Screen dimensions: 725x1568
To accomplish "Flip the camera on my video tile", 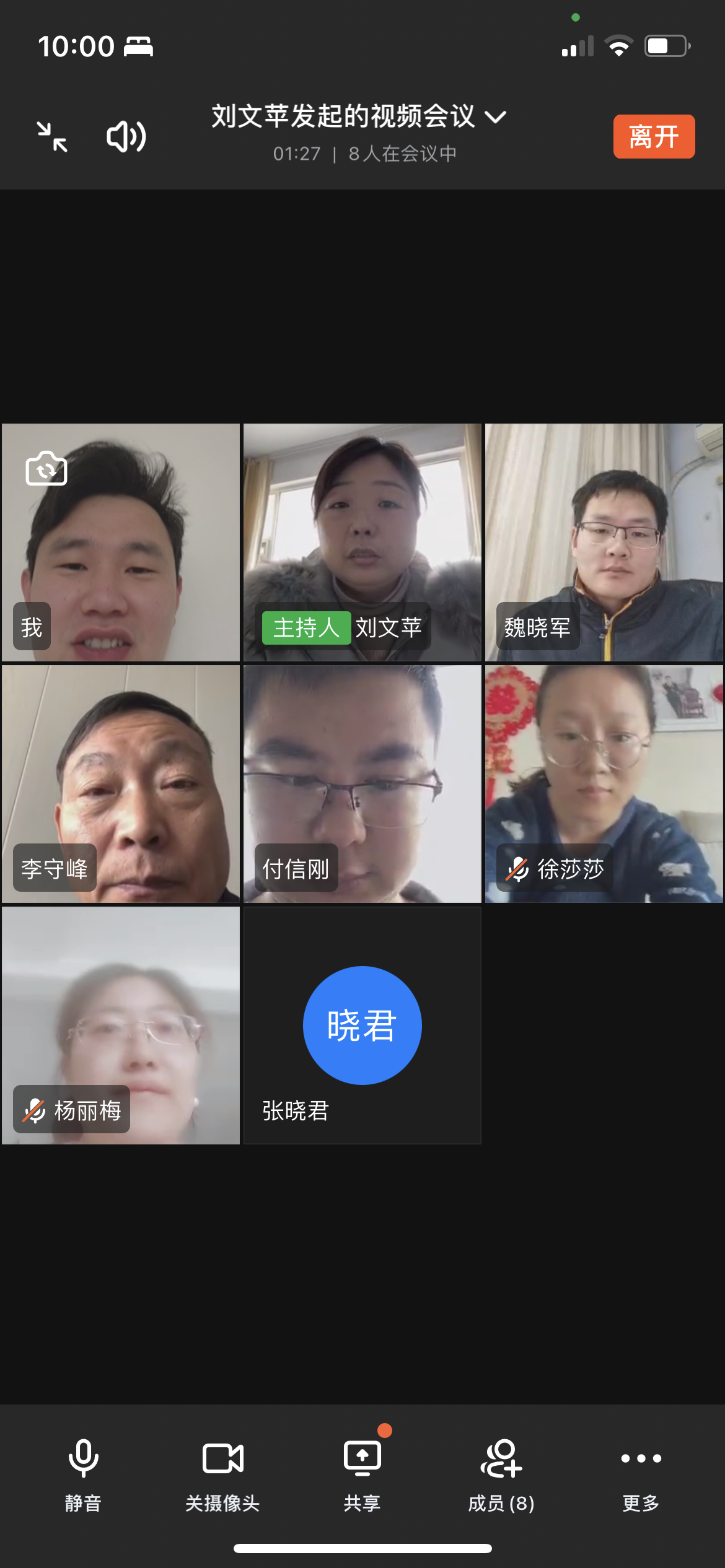I will point(46,469).
